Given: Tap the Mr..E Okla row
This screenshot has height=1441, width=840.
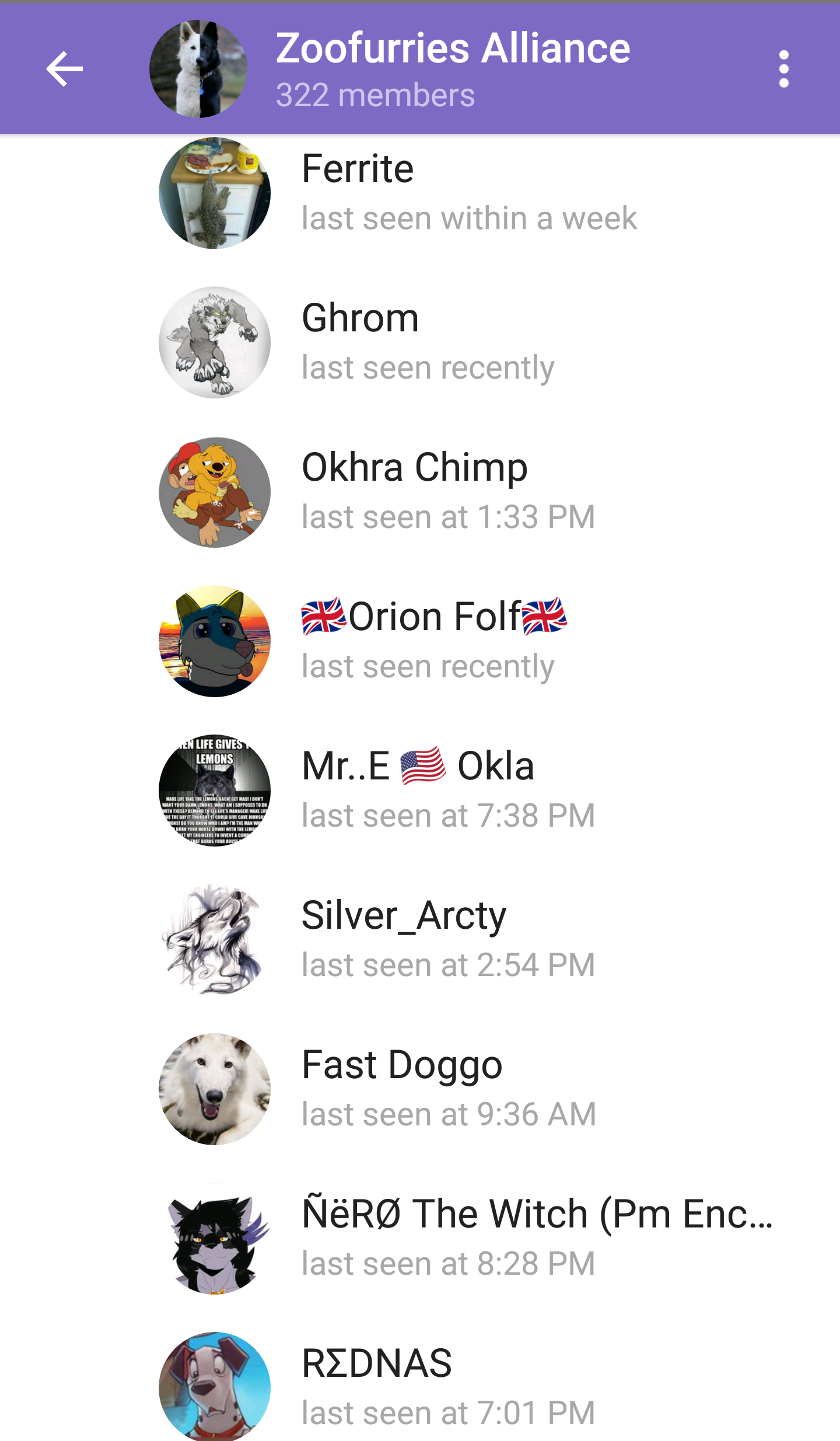Looking at the screenshot, I should click(420, 791).
